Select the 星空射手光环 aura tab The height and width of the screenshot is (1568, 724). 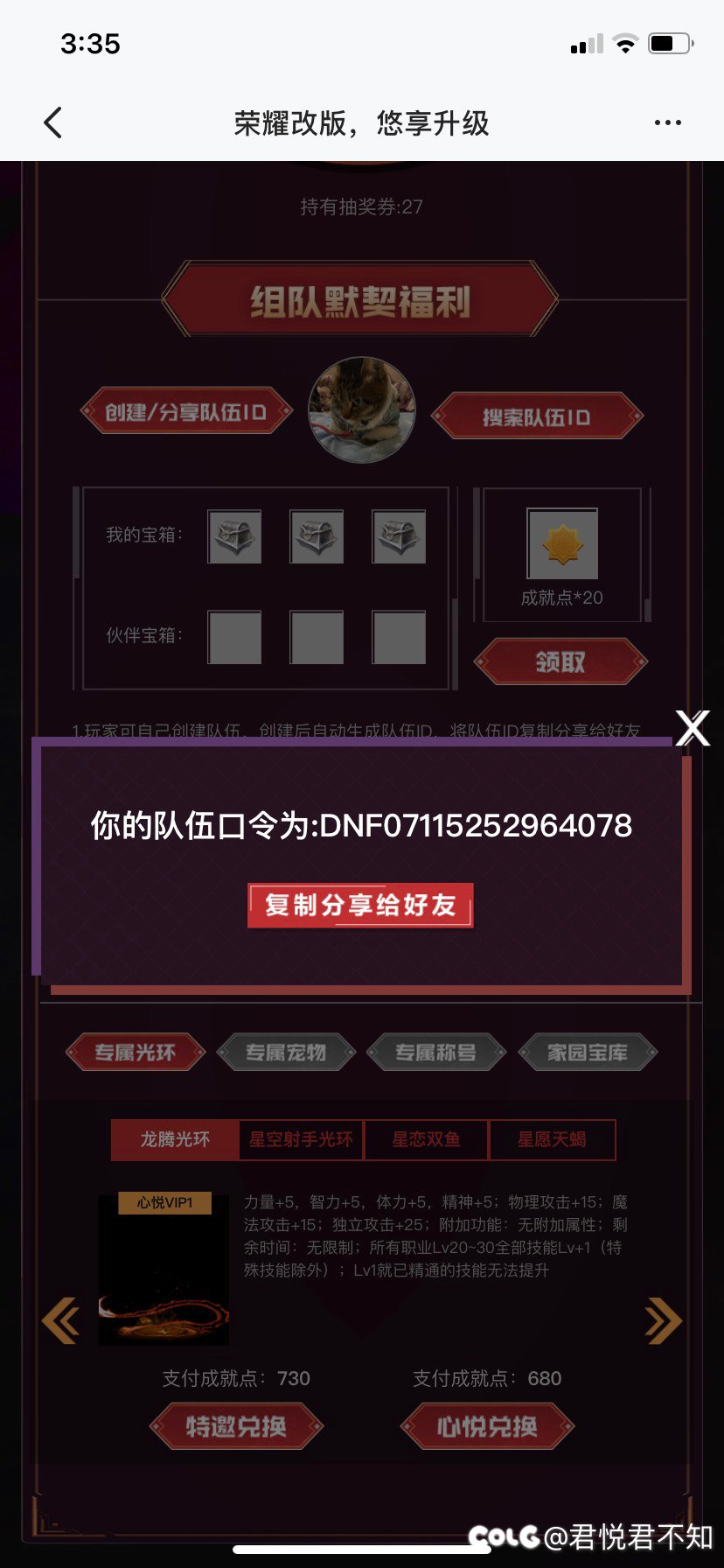(301, 1139)
